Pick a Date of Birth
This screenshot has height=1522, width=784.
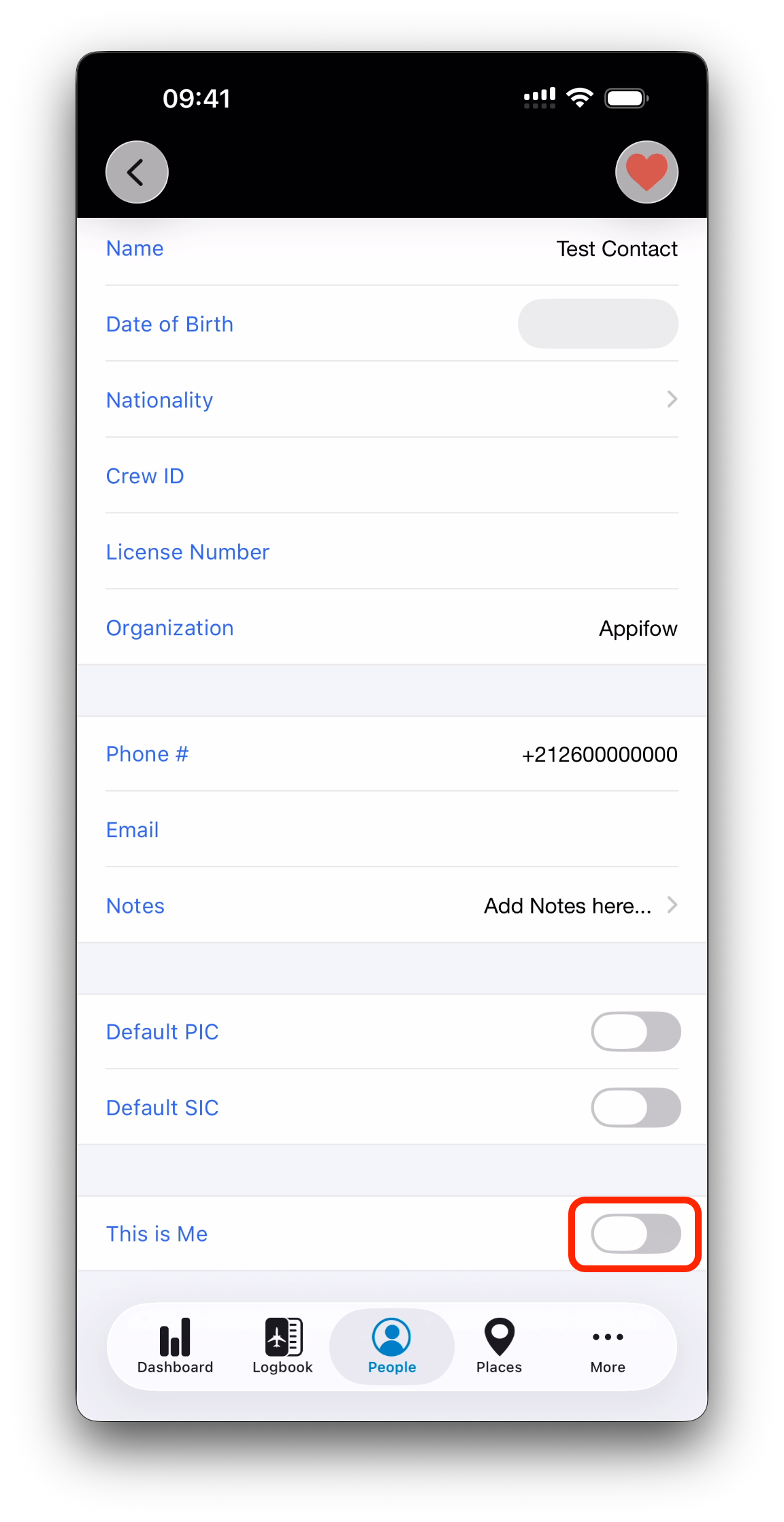point(598,324)
